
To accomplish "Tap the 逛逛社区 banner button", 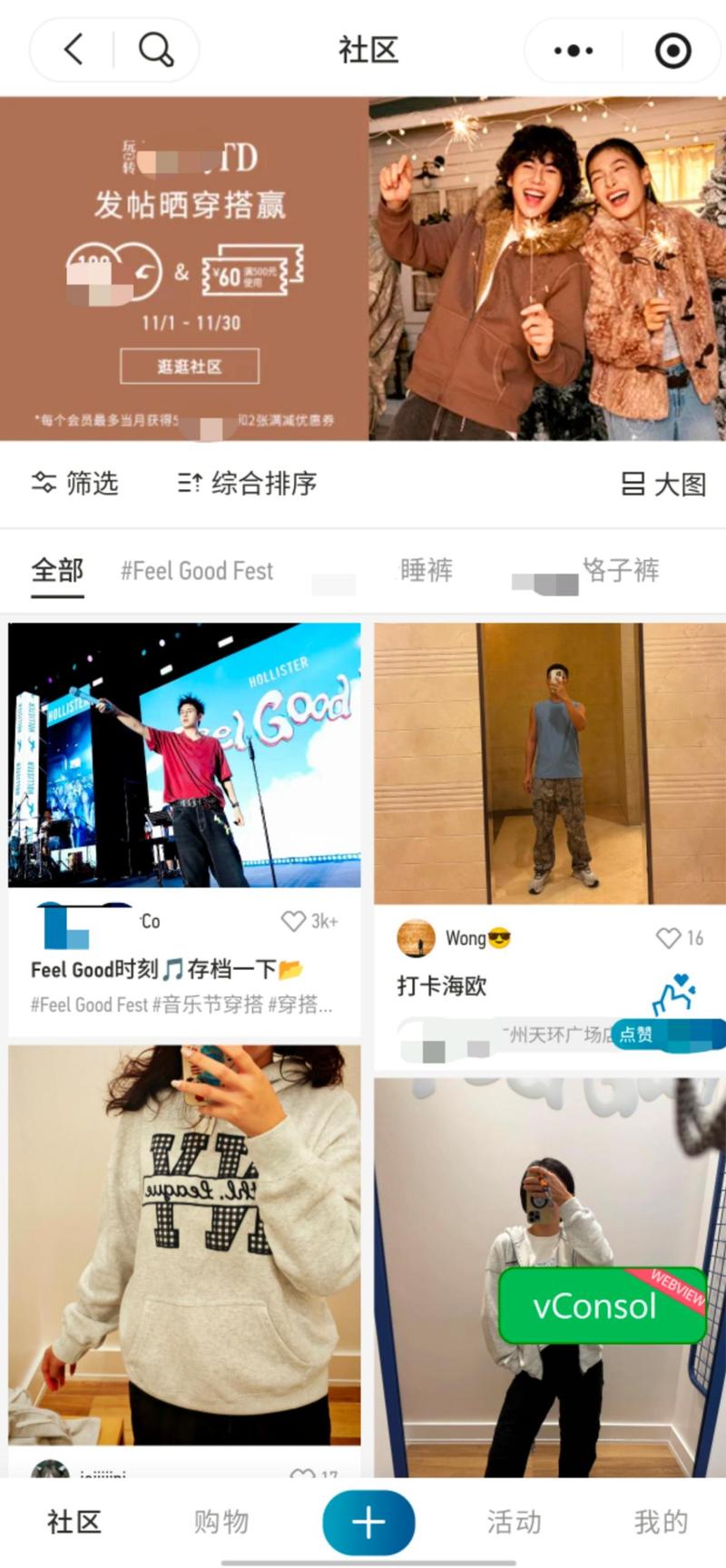I will pyautogui.click(x=190, y=367).
